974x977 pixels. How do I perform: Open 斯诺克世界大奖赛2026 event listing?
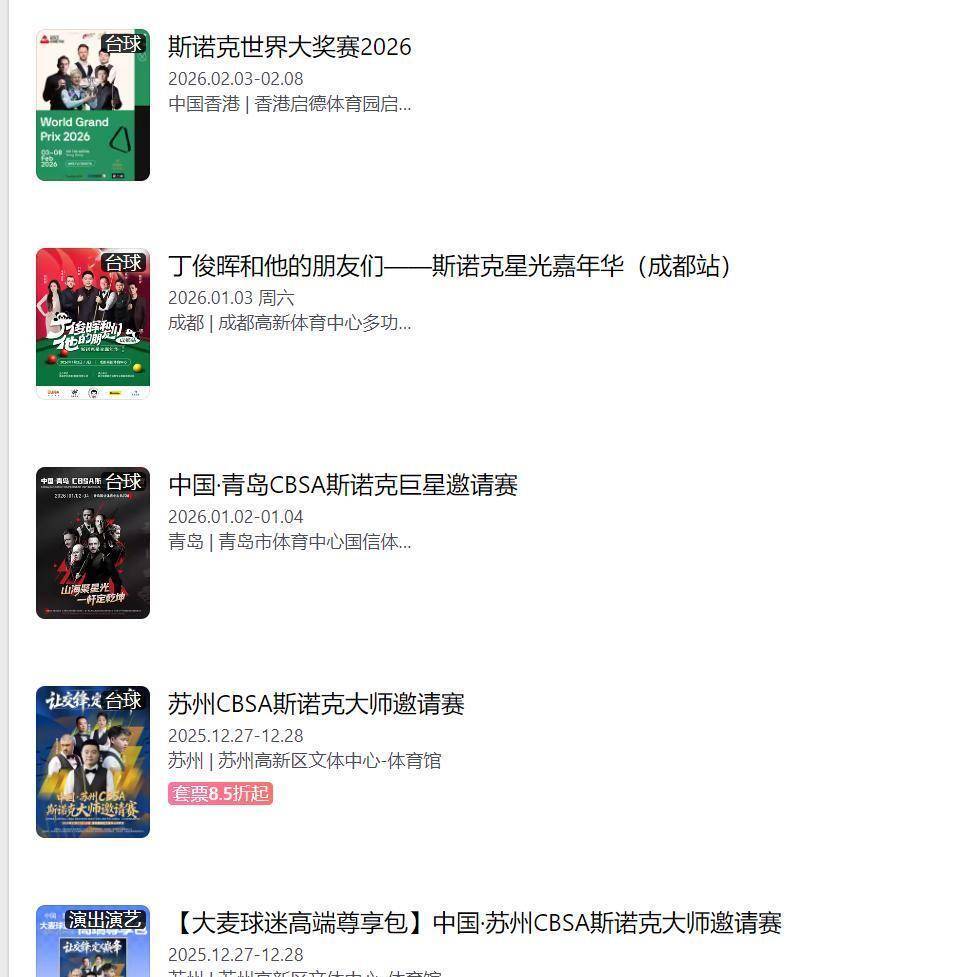click(289, 47)
